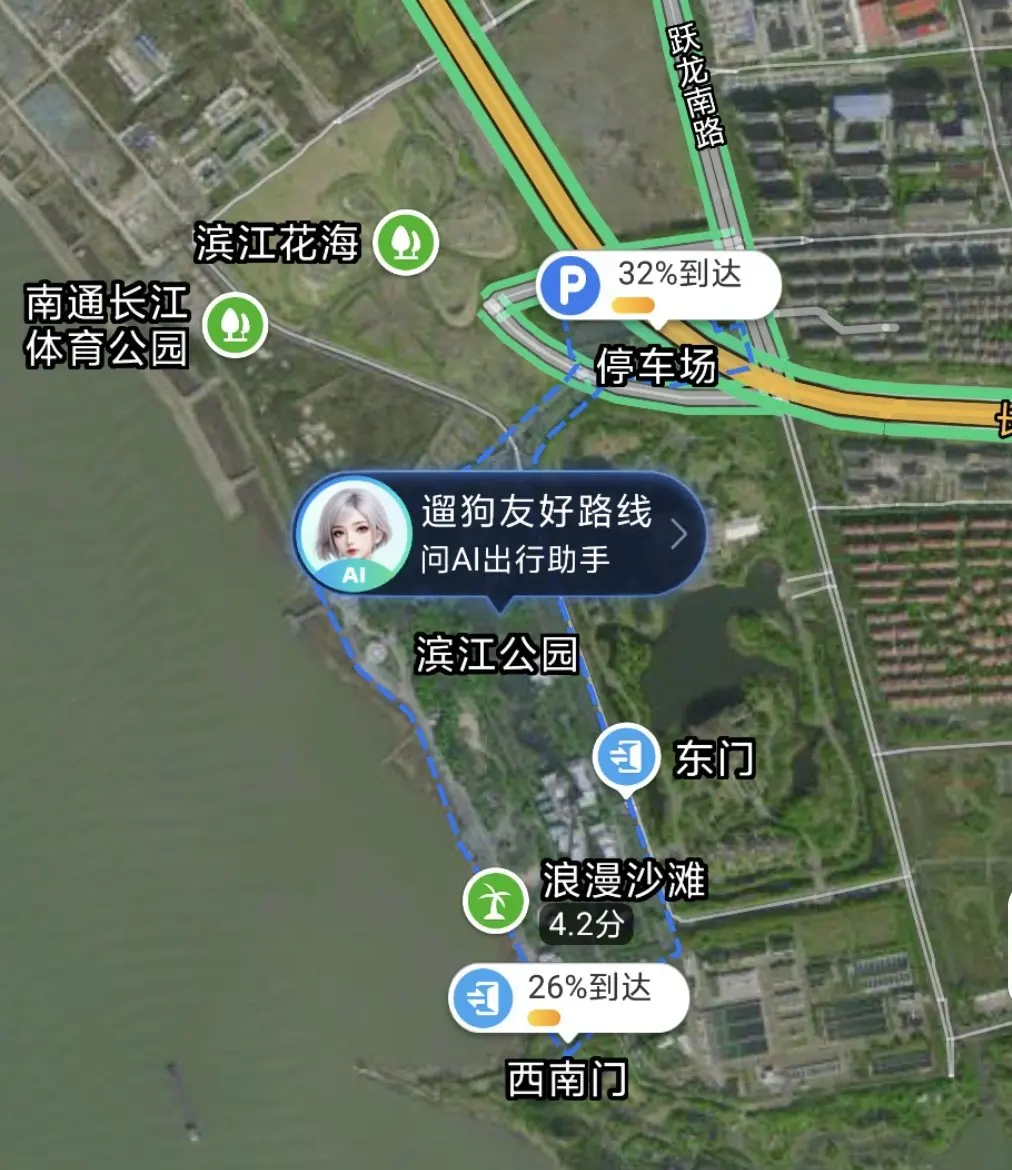Open the 西南门 entrance bubble
Viewport: 1012px width, 1170px height.
569,998
